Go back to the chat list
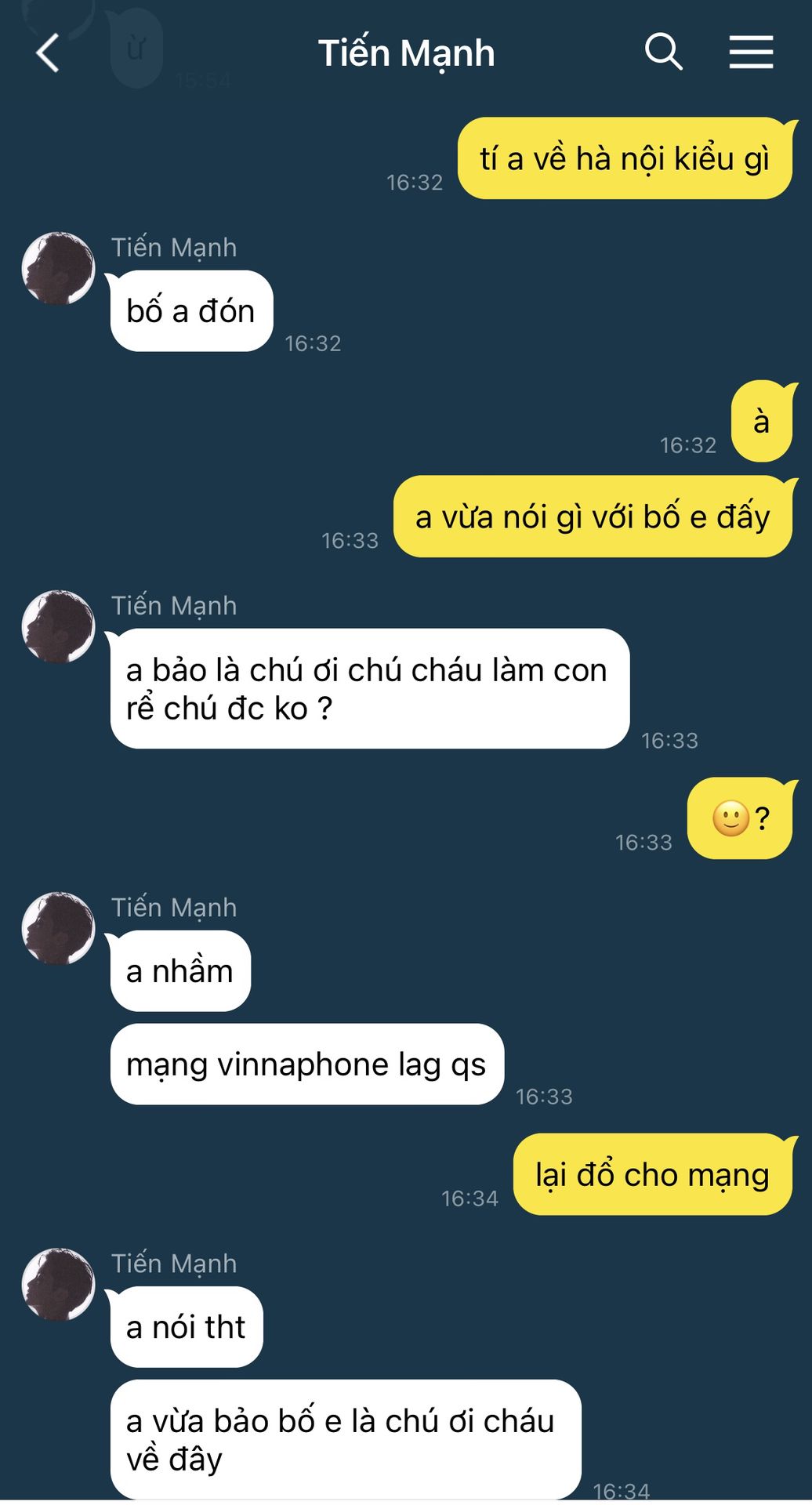The height and width of the screenshot is (1505, 812). coord(49,53)
